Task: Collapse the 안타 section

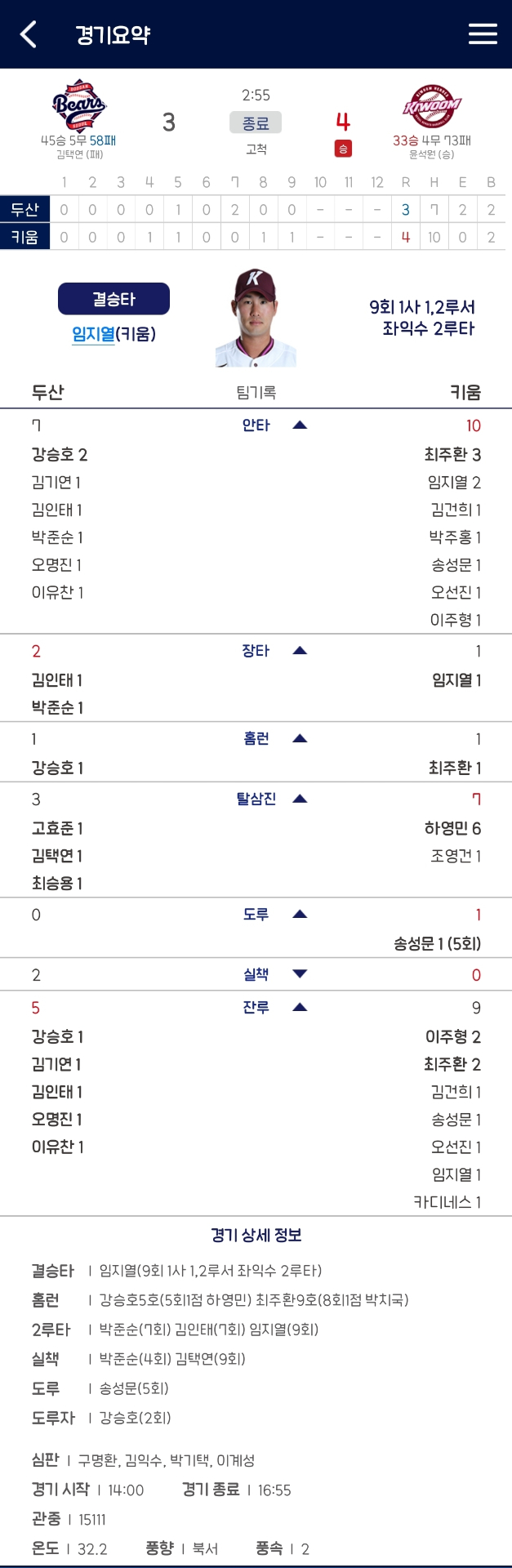Action: (299, 425)
